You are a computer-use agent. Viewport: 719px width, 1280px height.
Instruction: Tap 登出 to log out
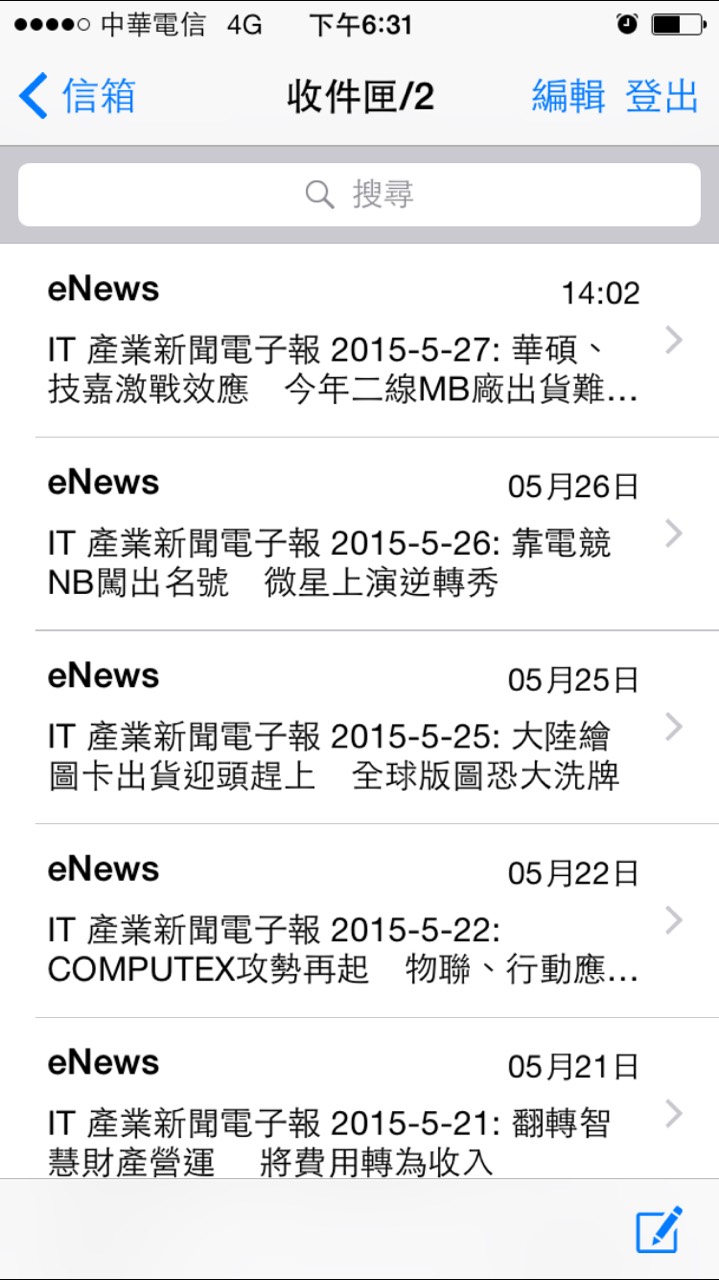pyautogui.click(x=662, y=97)
